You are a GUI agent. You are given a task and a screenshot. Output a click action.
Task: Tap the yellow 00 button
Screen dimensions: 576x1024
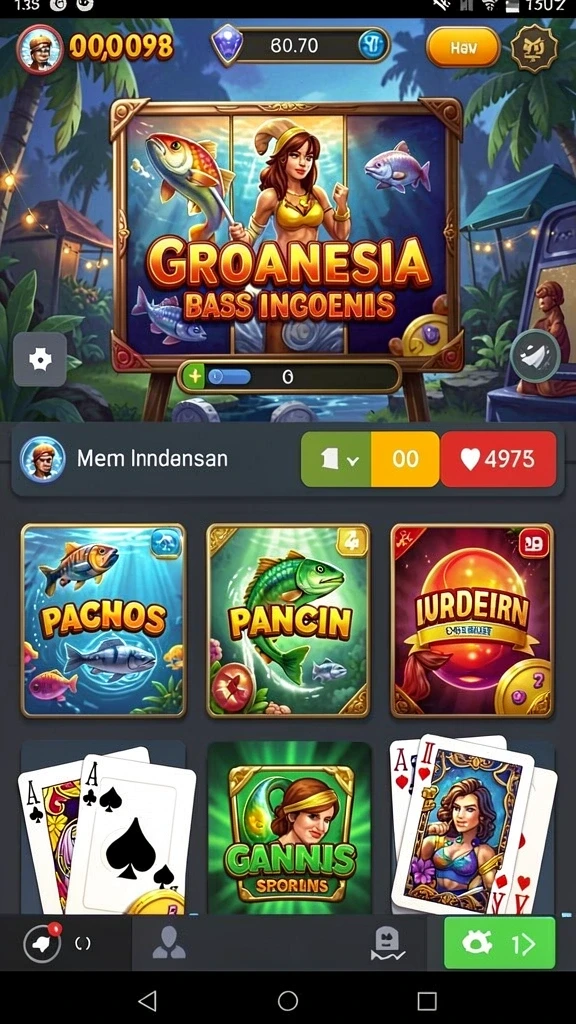point(406,459)
